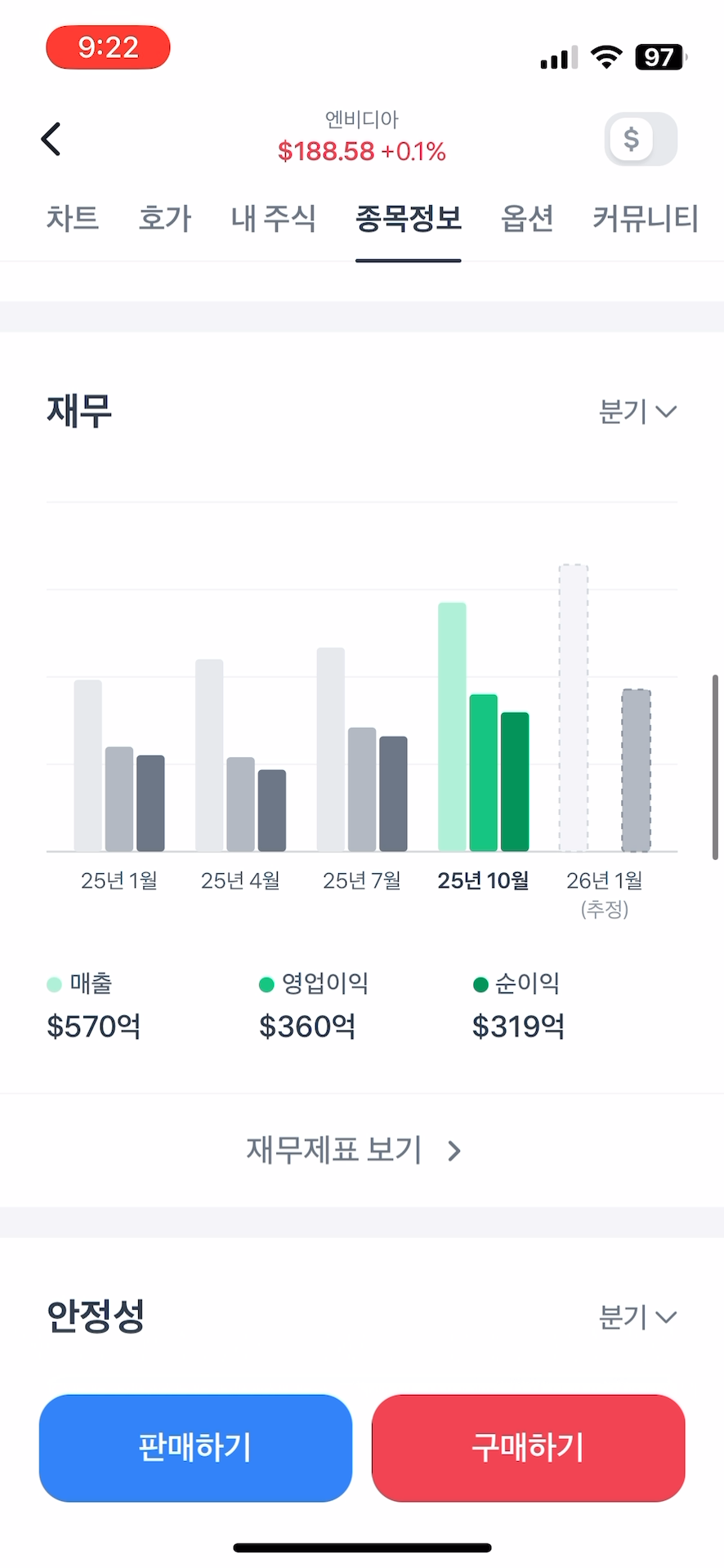Switch to the 옵션 tab
724x1568 pixels.
527,218
